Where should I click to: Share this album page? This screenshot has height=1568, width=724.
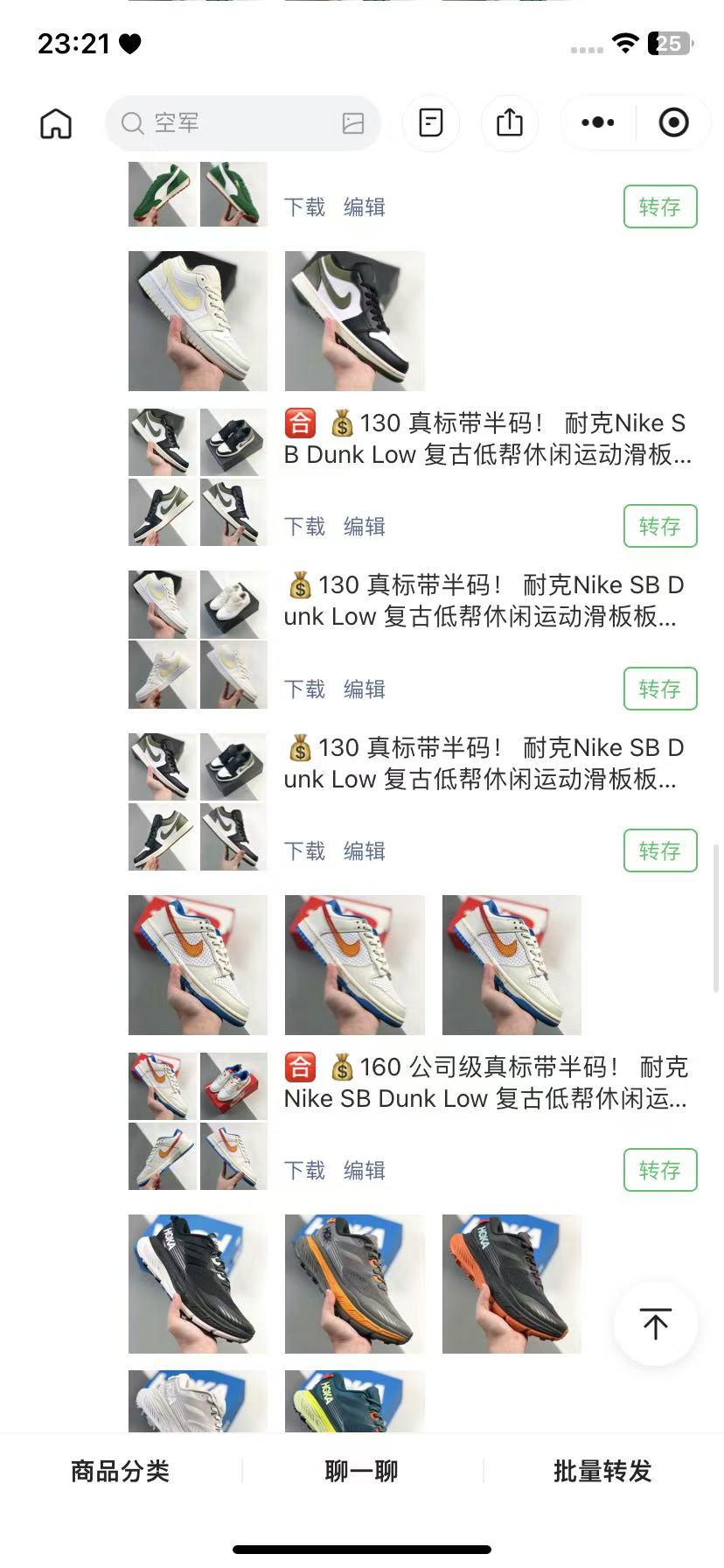pos(510,123)
